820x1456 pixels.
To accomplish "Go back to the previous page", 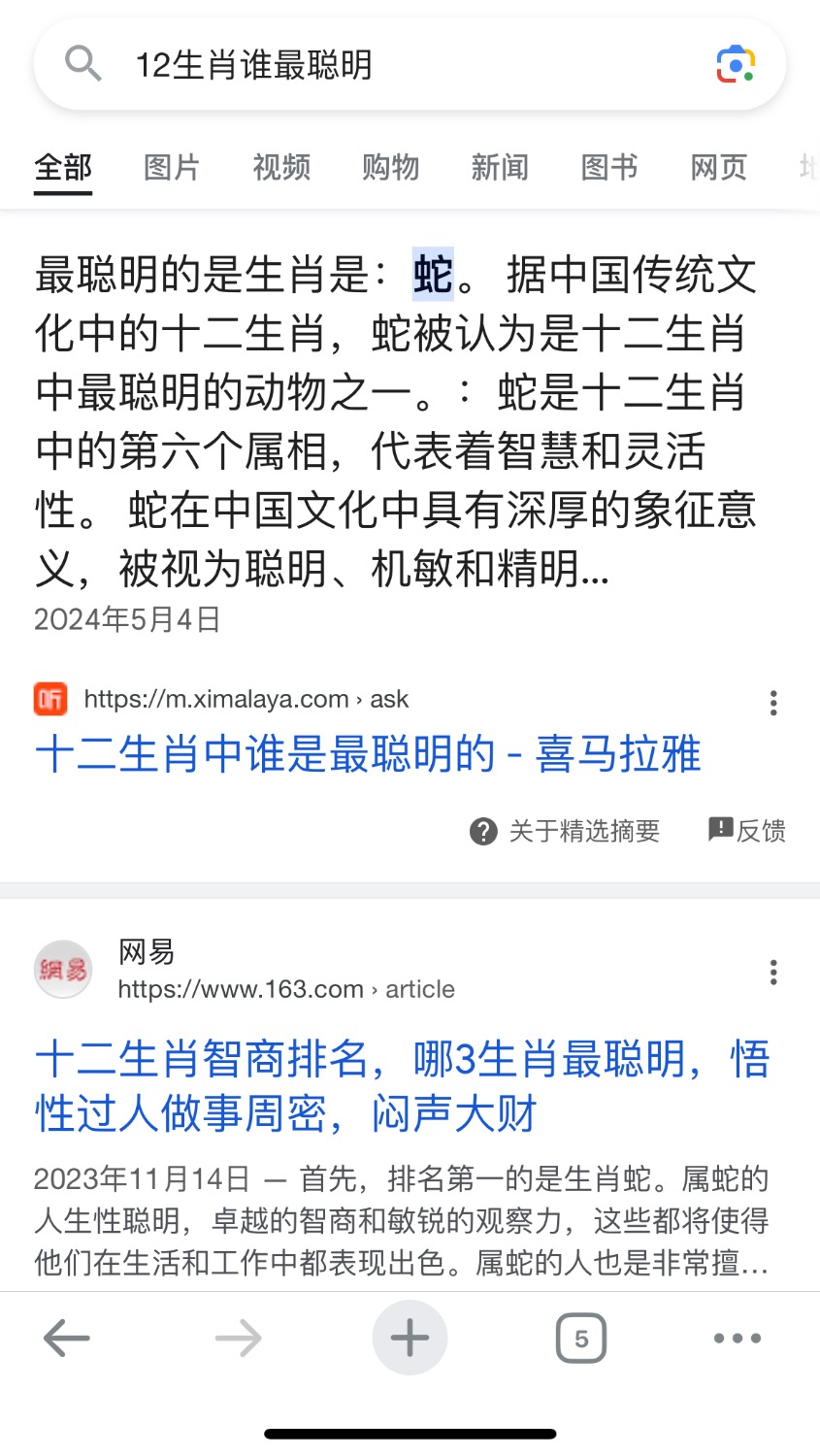I will click(67, 1339).
